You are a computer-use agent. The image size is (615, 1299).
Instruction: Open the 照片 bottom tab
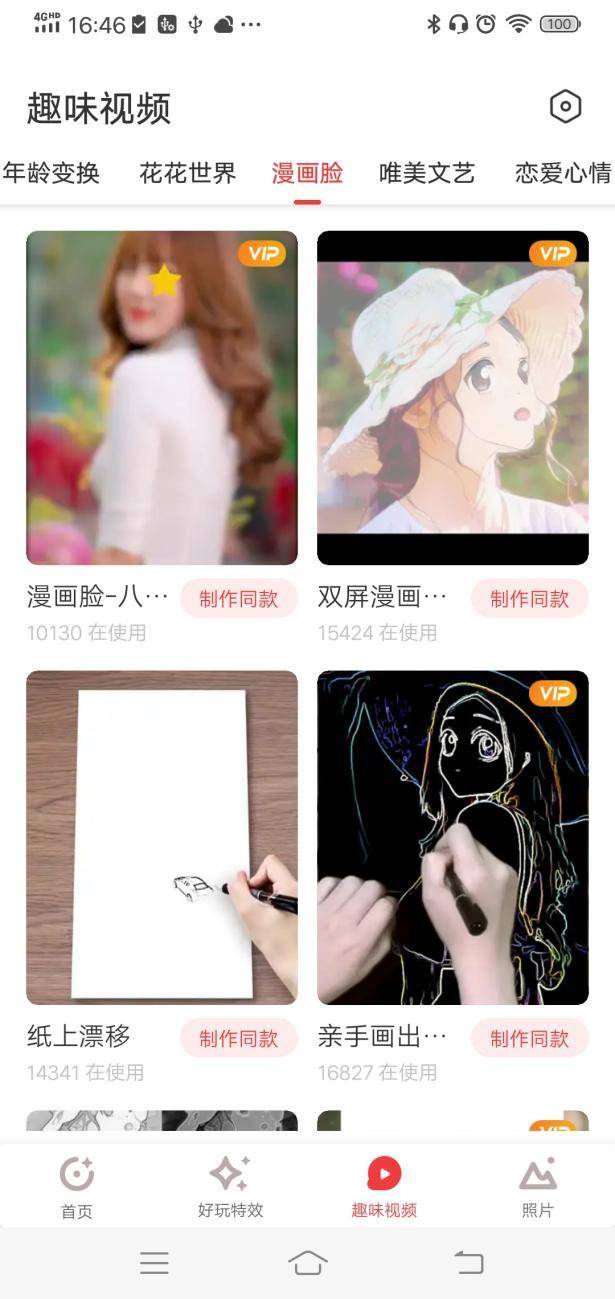(x=537, y=1187)
